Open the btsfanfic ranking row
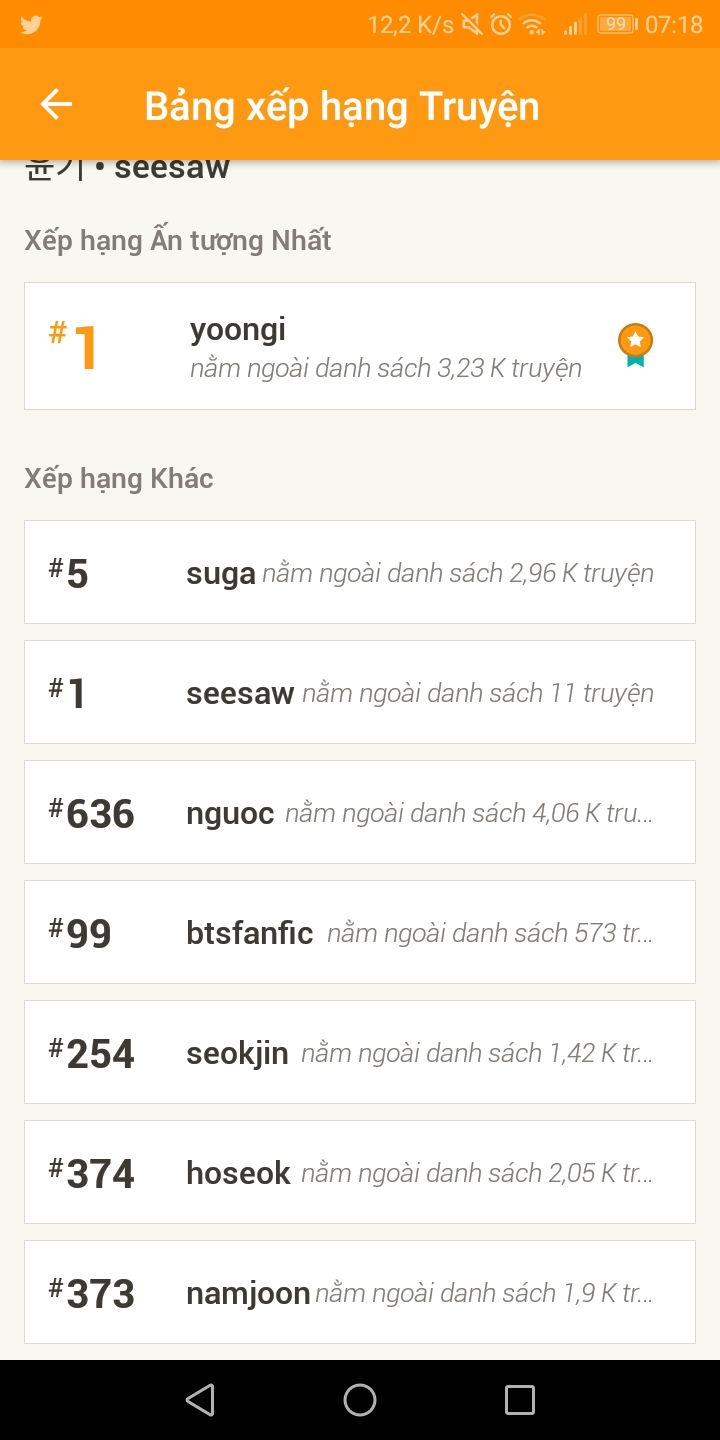Screen dimensions: 720x1440 360,932
